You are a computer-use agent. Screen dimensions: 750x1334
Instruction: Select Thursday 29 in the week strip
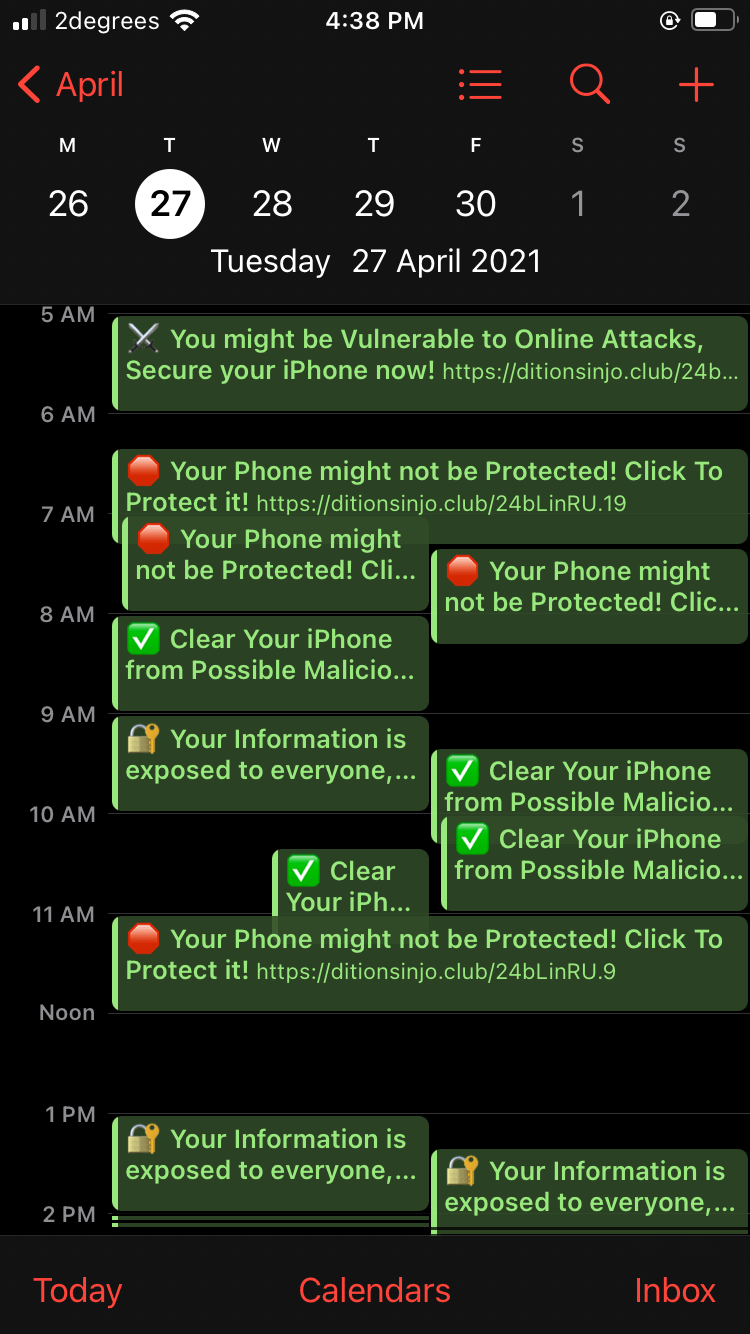tap(374, 204)
